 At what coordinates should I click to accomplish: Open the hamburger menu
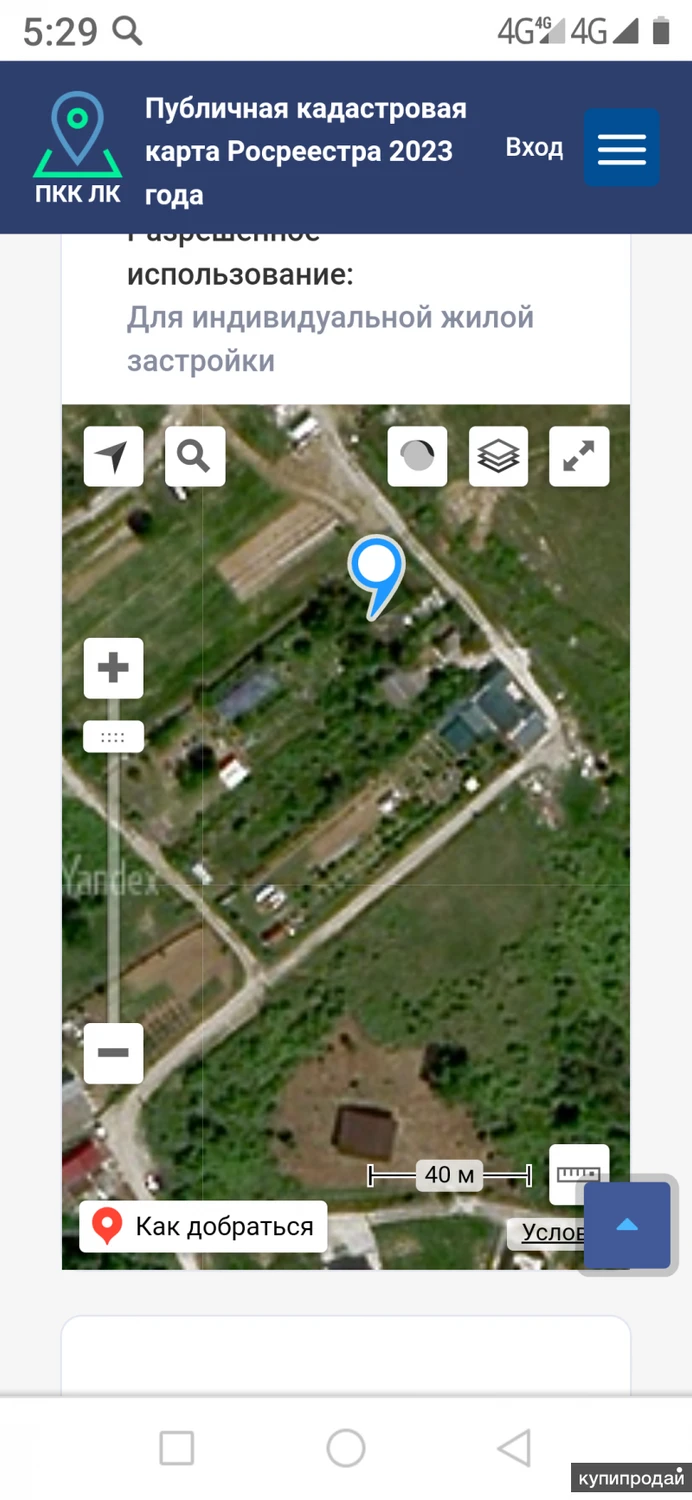621,148
